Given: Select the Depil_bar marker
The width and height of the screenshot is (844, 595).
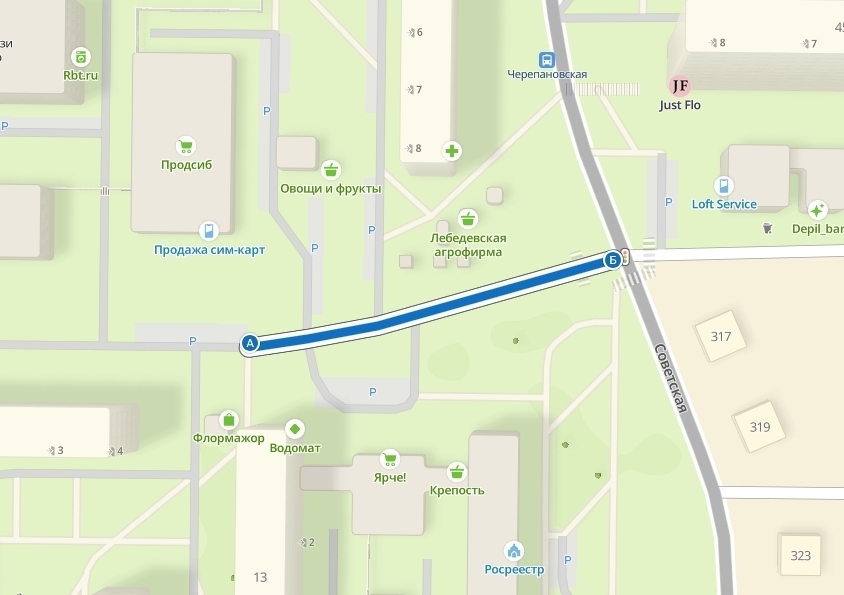Looking at the screenshot, I should tap(817, 210).
